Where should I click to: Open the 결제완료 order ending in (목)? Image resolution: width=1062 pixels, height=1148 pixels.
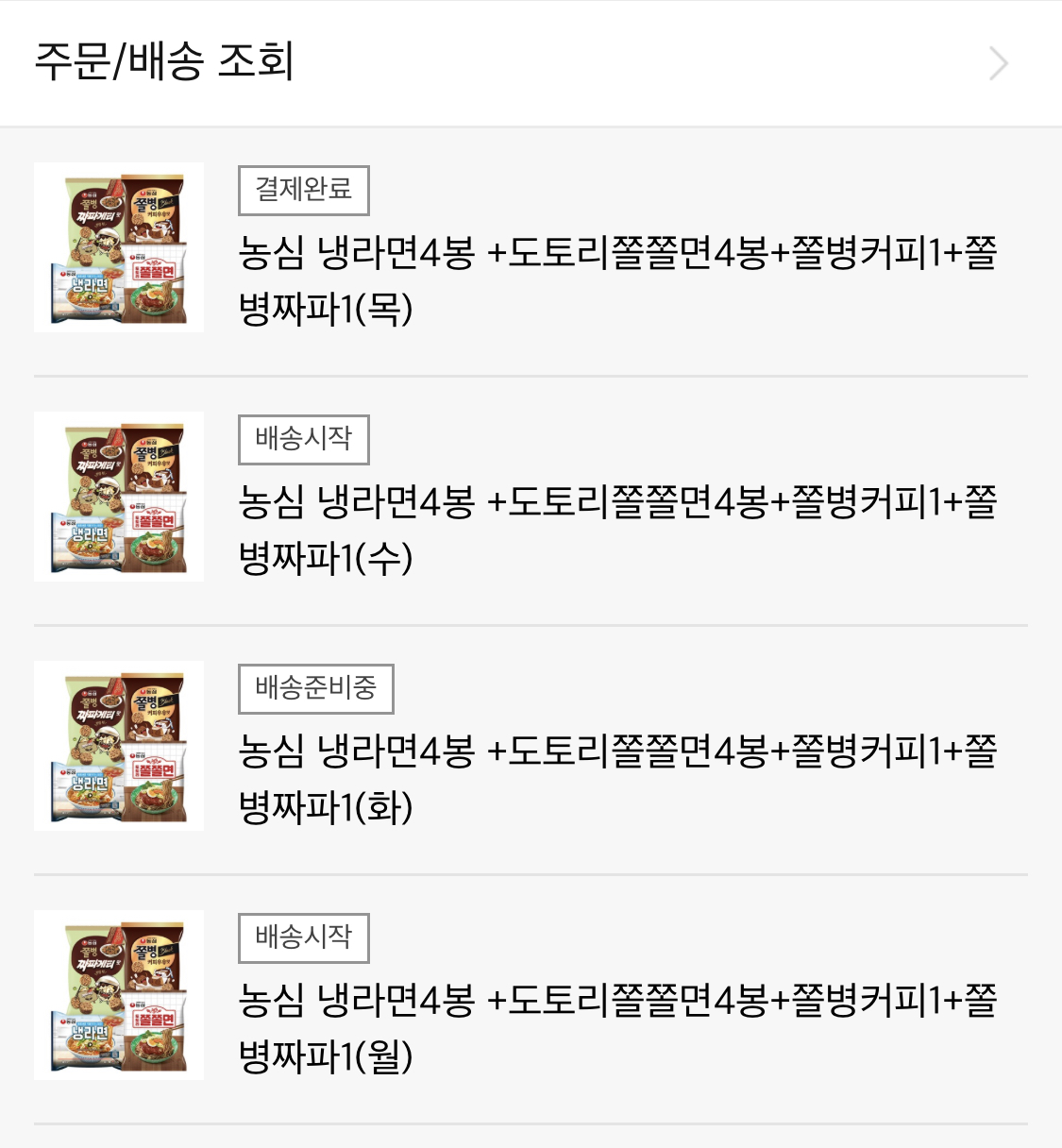coord(617,280)
